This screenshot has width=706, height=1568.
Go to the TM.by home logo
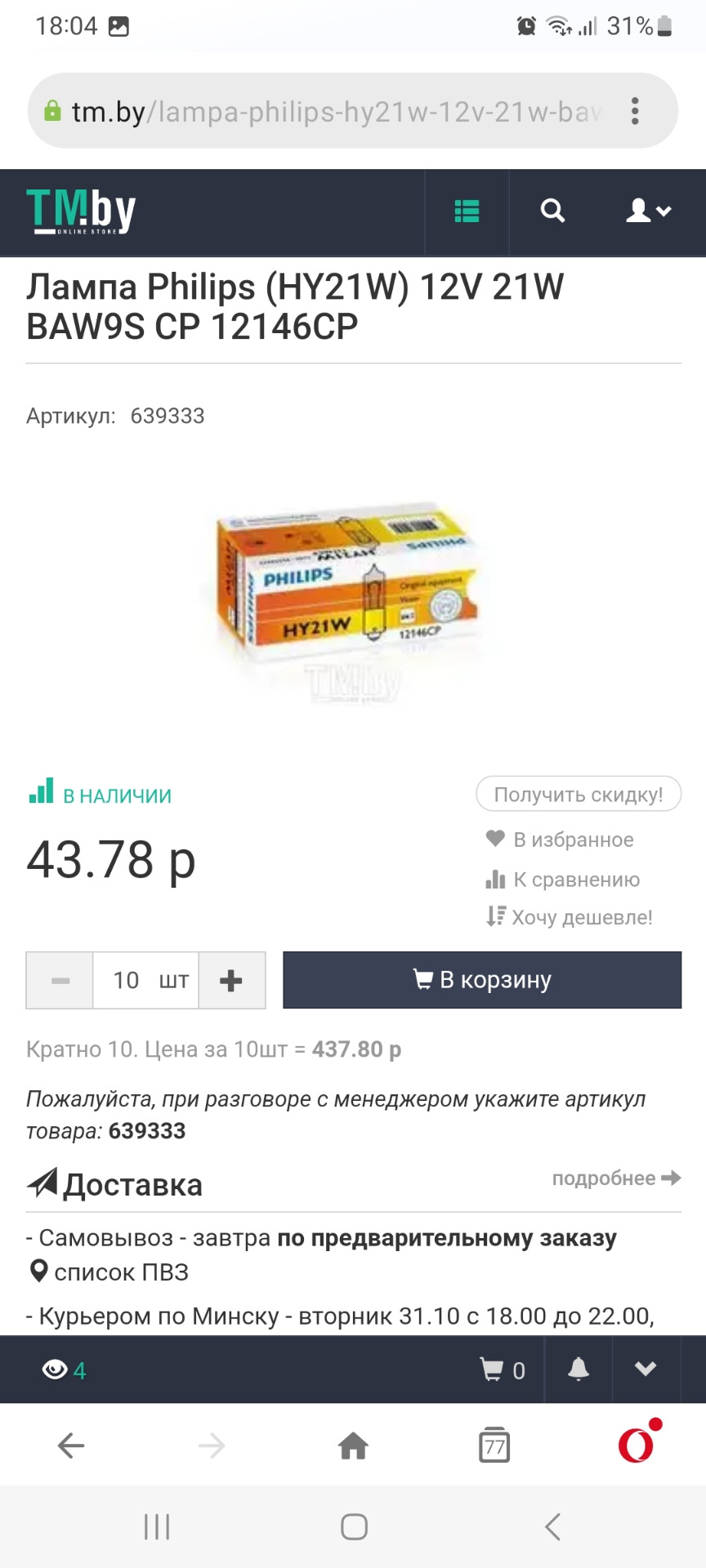click(81, 212)
